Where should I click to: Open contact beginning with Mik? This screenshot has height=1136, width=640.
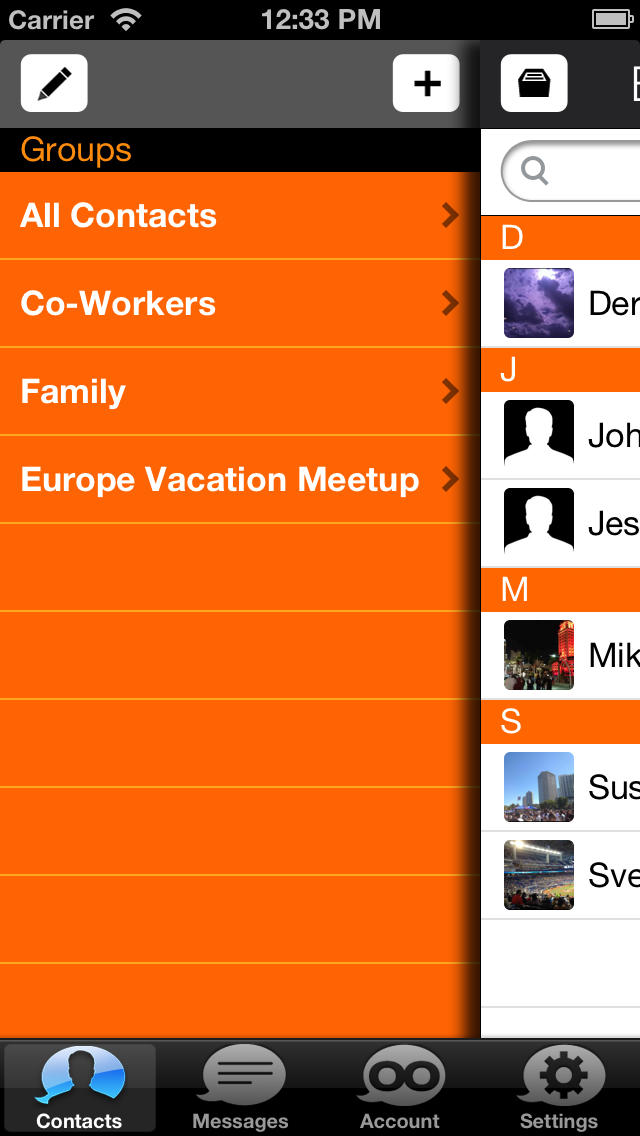(x=560, y=655)
